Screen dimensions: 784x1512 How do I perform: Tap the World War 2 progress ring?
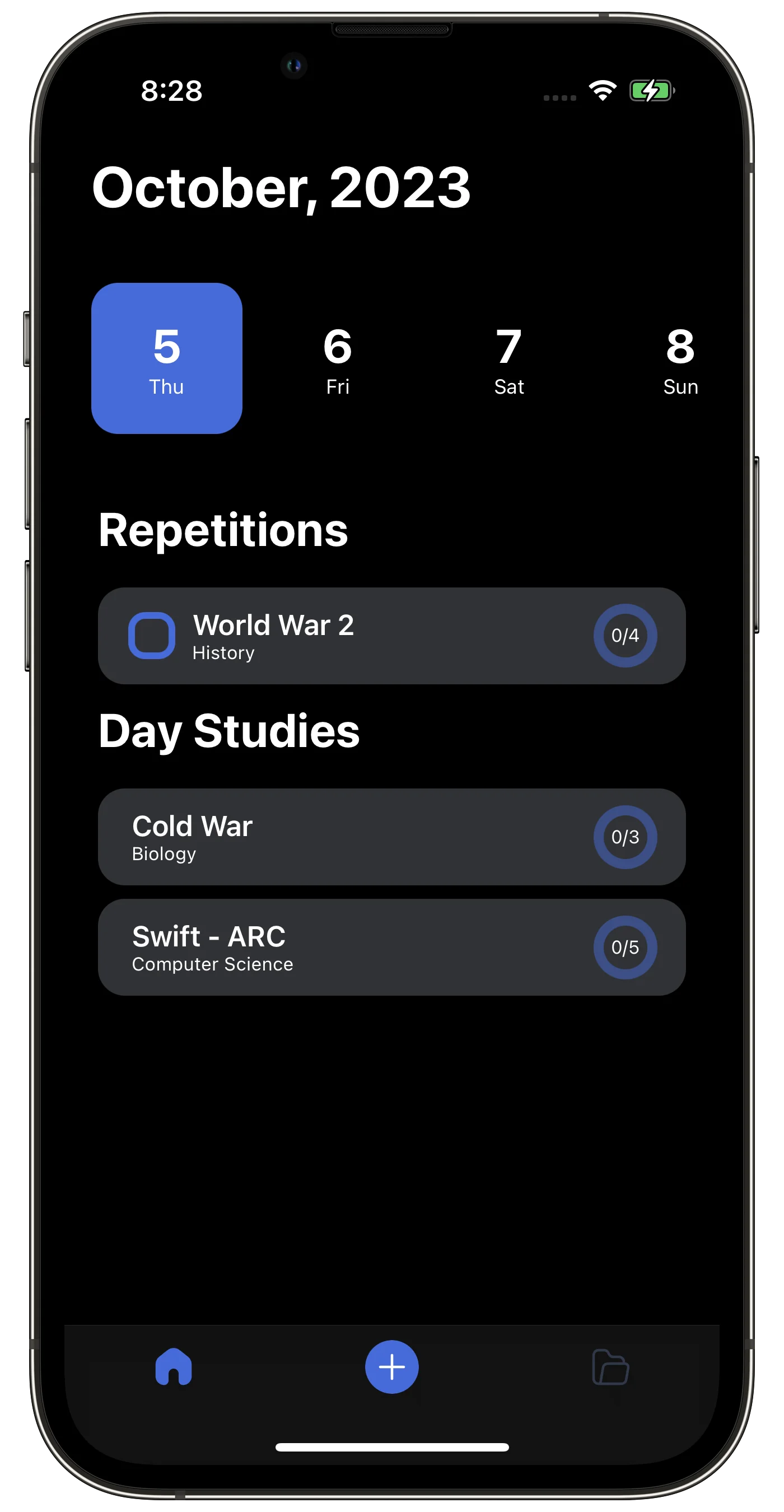(x=625, y=636)
